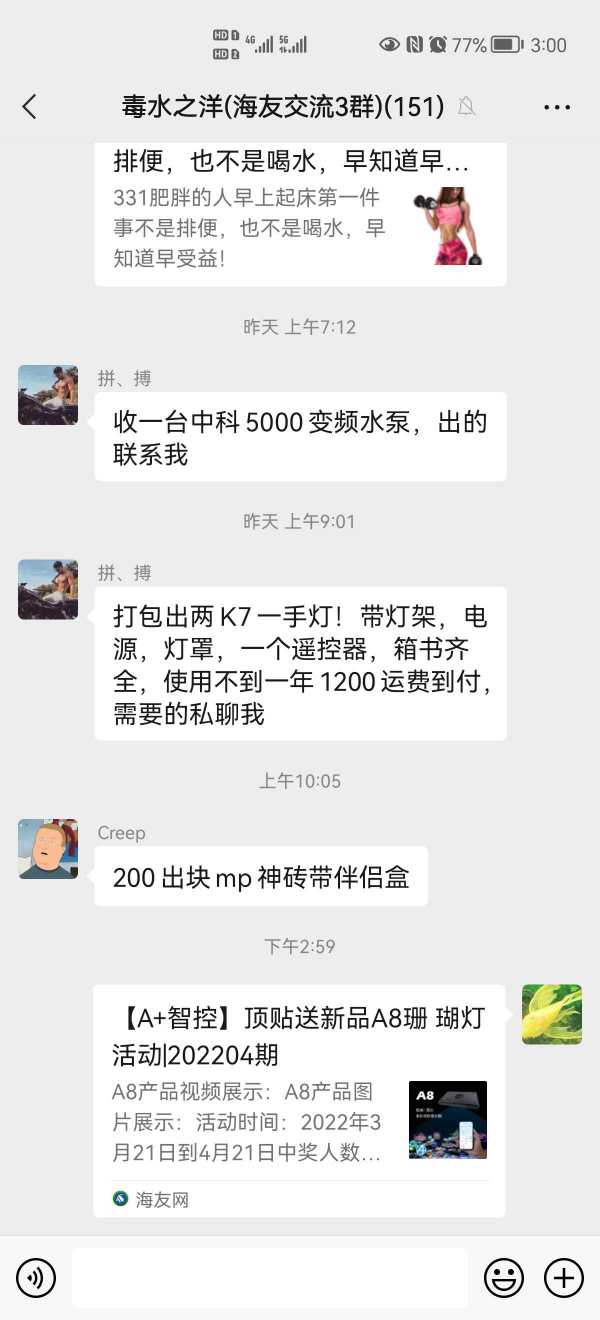Tap my own goldfish avatar
Image resolution: width=600 pixels, height=1320 pixels.
point(552,1014)
